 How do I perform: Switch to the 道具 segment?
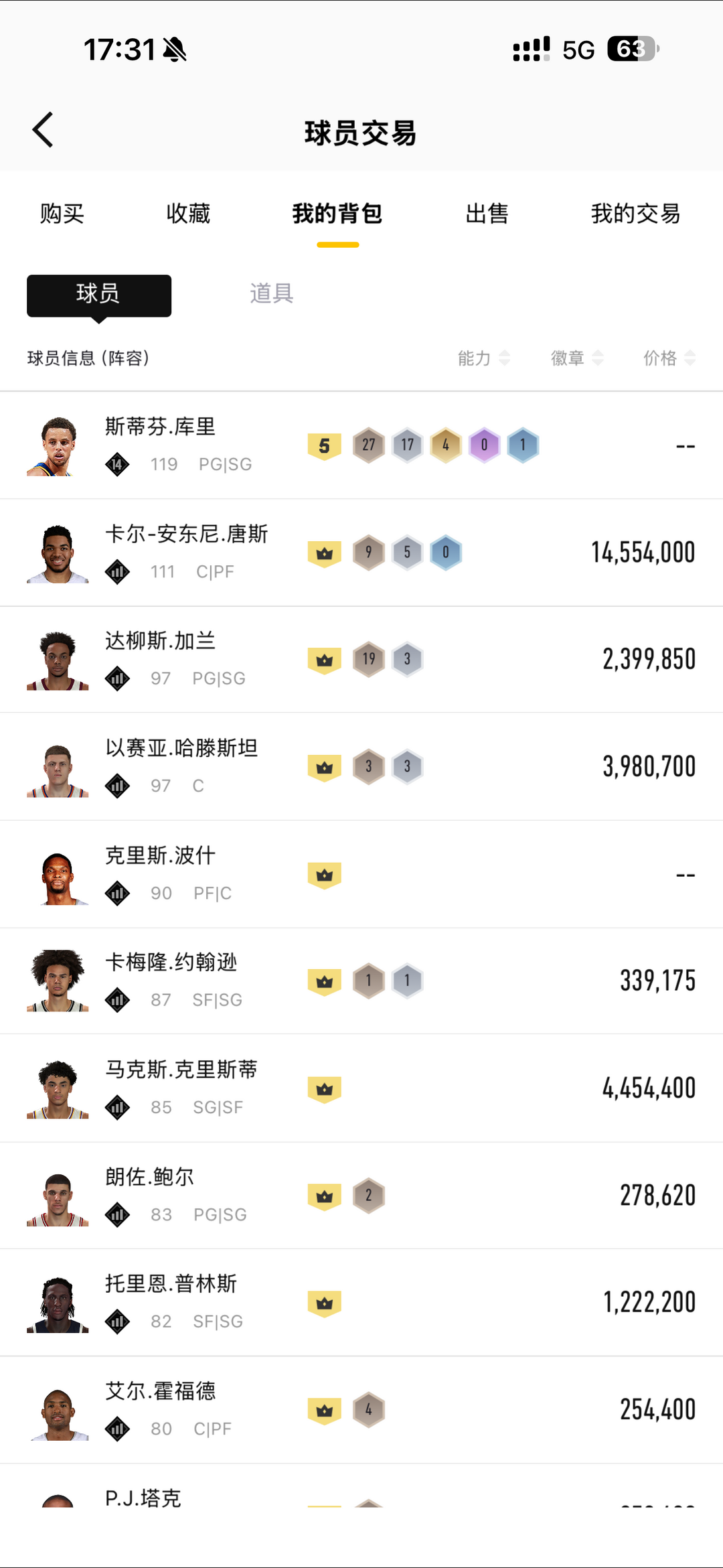pos(271,293)
